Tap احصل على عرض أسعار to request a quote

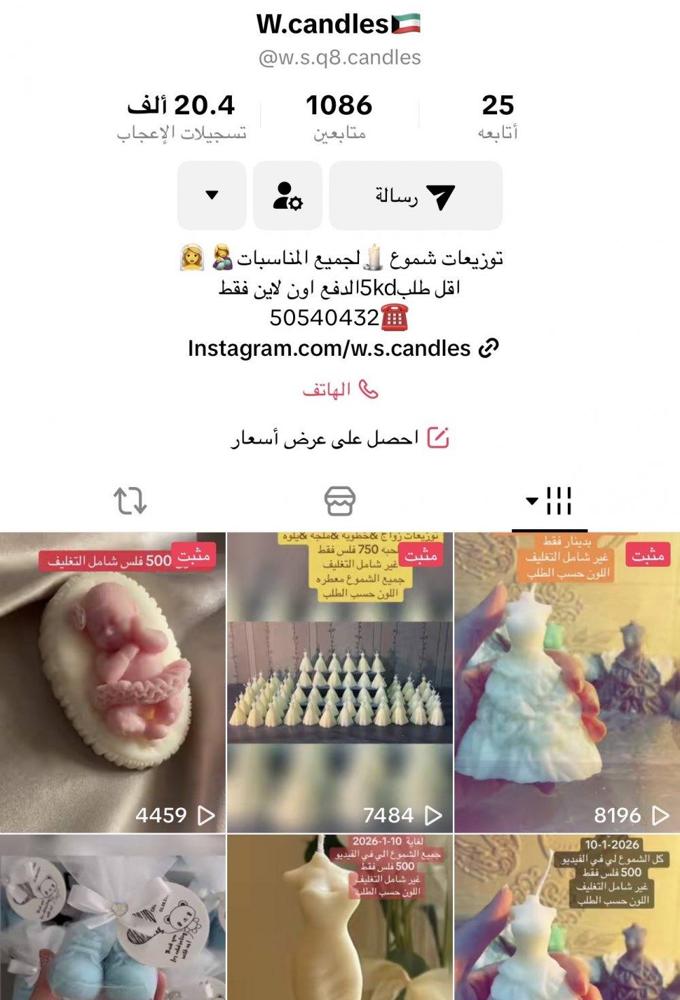coord(340,438)
